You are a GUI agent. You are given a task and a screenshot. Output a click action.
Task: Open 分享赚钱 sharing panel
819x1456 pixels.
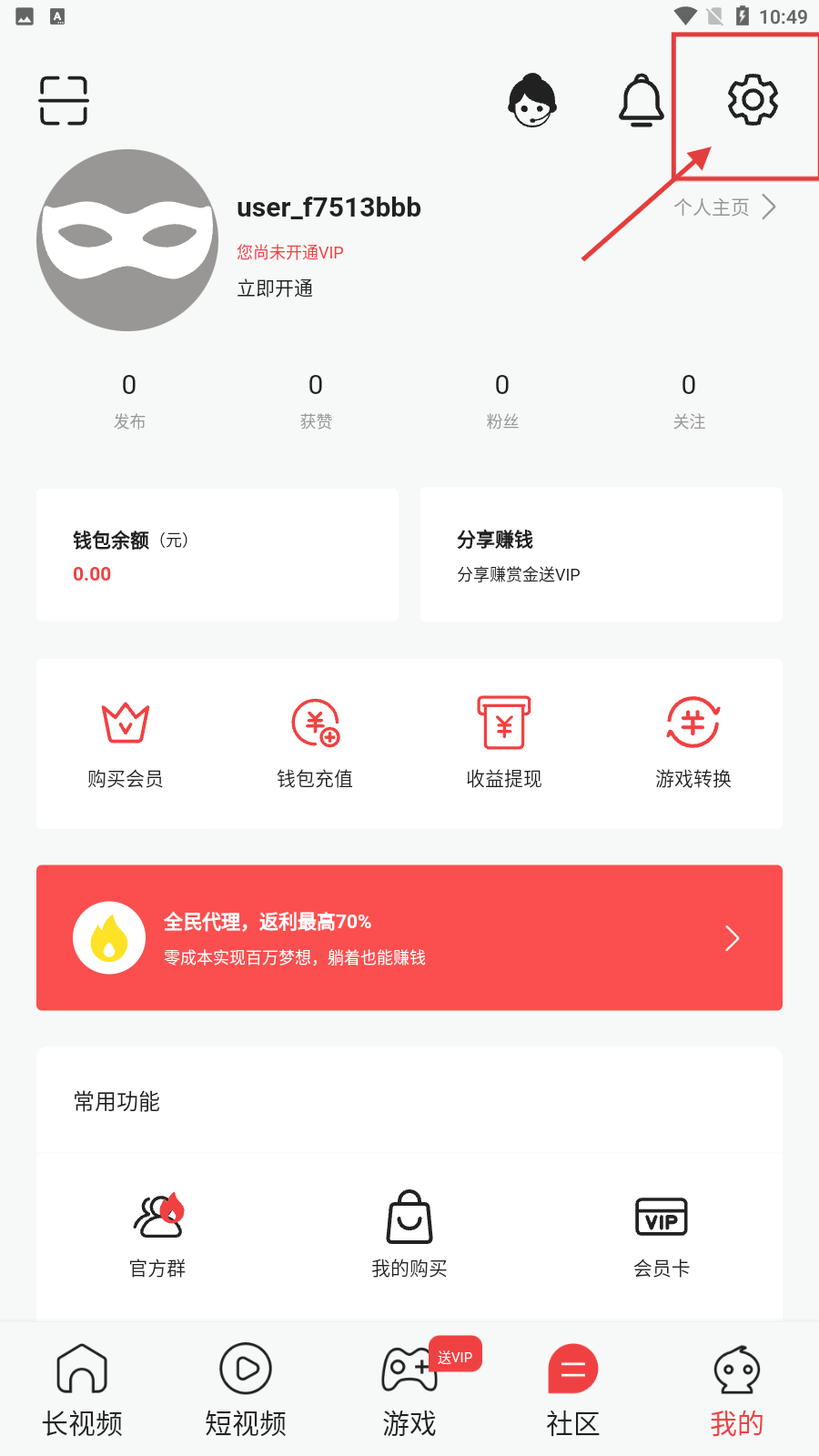click(x=601, y=555)
